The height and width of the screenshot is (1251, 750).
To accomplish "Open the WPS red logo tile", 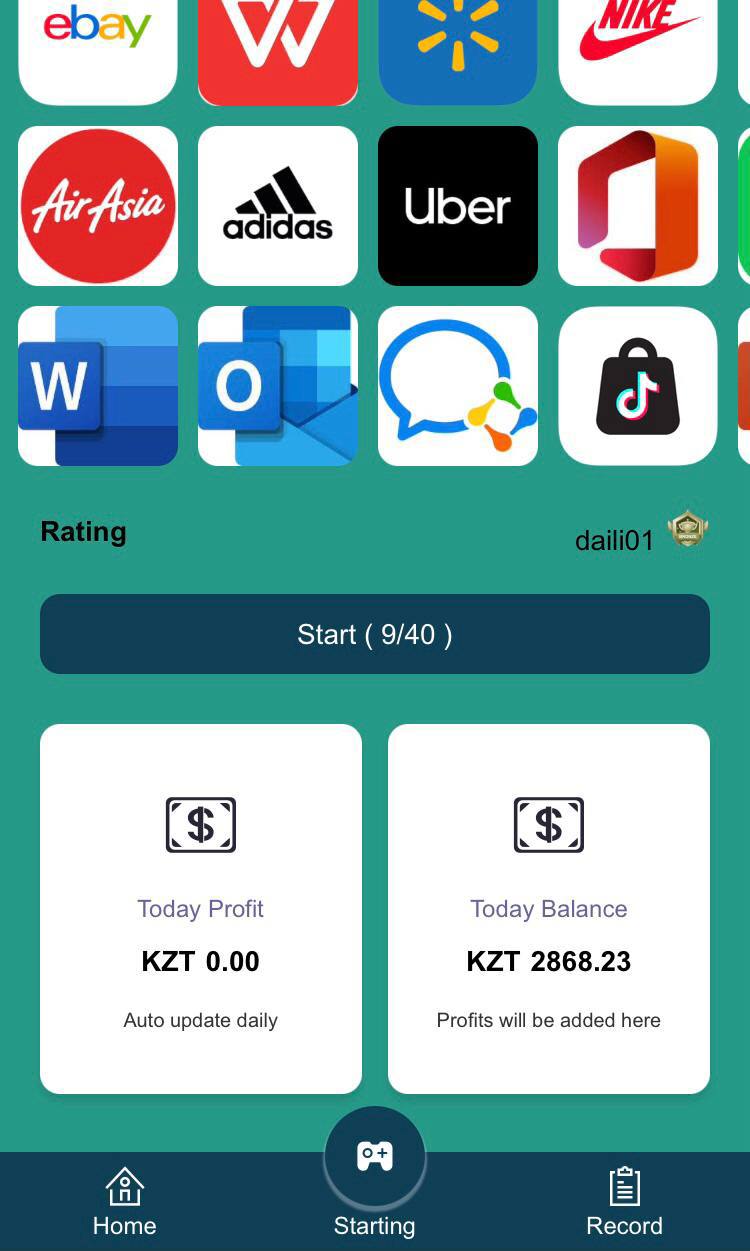I will (x=278, y=50).
